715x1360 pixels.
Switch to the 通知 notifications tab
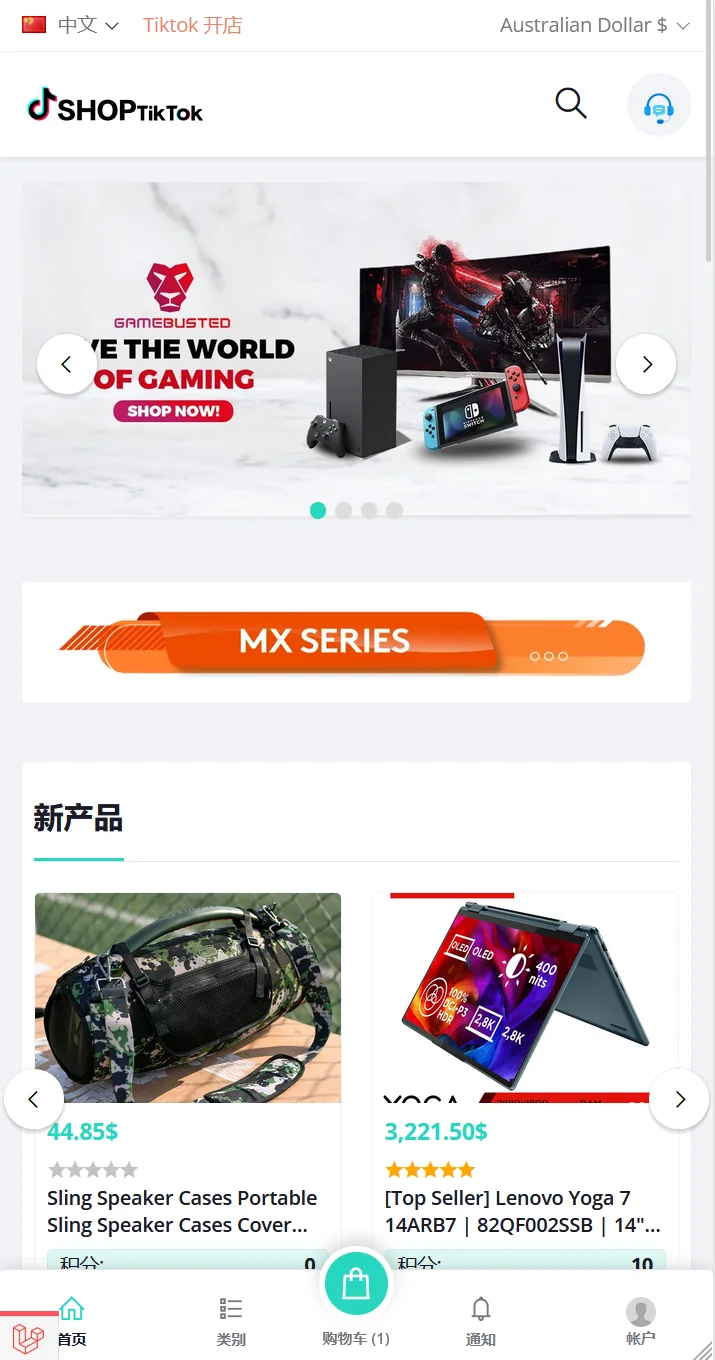pyautogui.click(x=481, y=1320)
